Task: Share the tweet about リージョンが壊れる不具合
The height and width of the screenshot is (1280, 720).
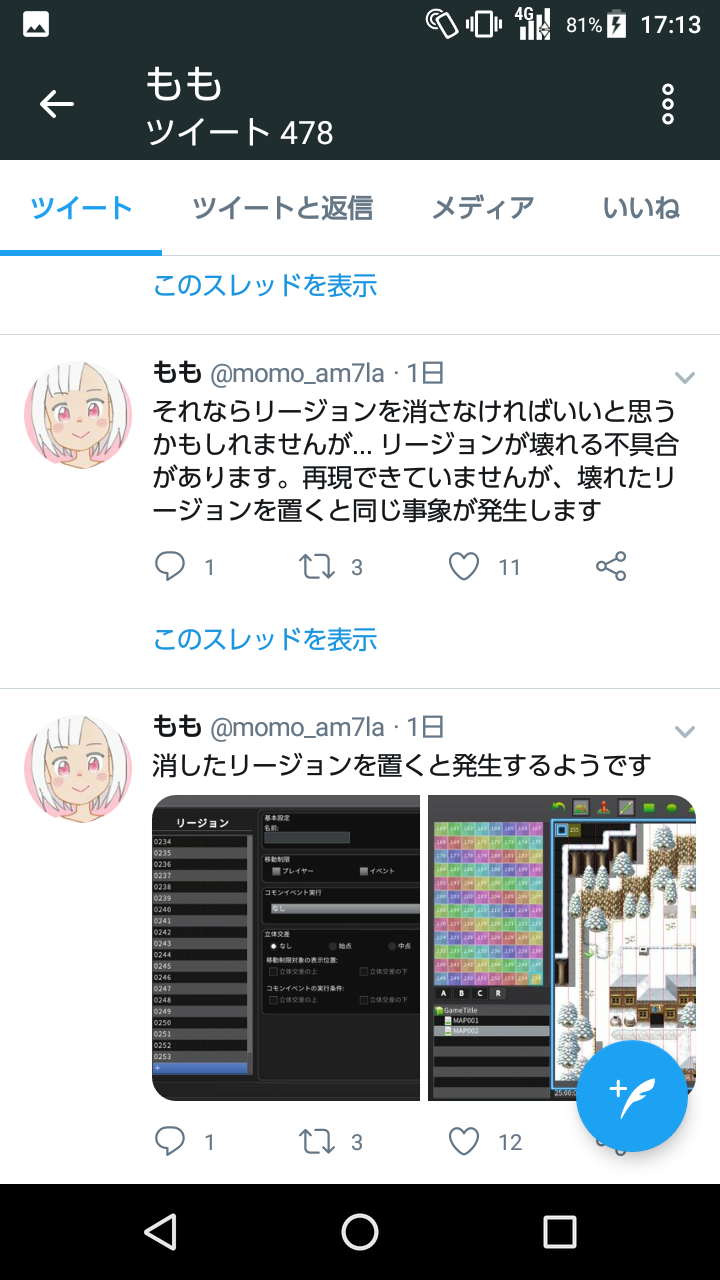Action: click(611, 567)
